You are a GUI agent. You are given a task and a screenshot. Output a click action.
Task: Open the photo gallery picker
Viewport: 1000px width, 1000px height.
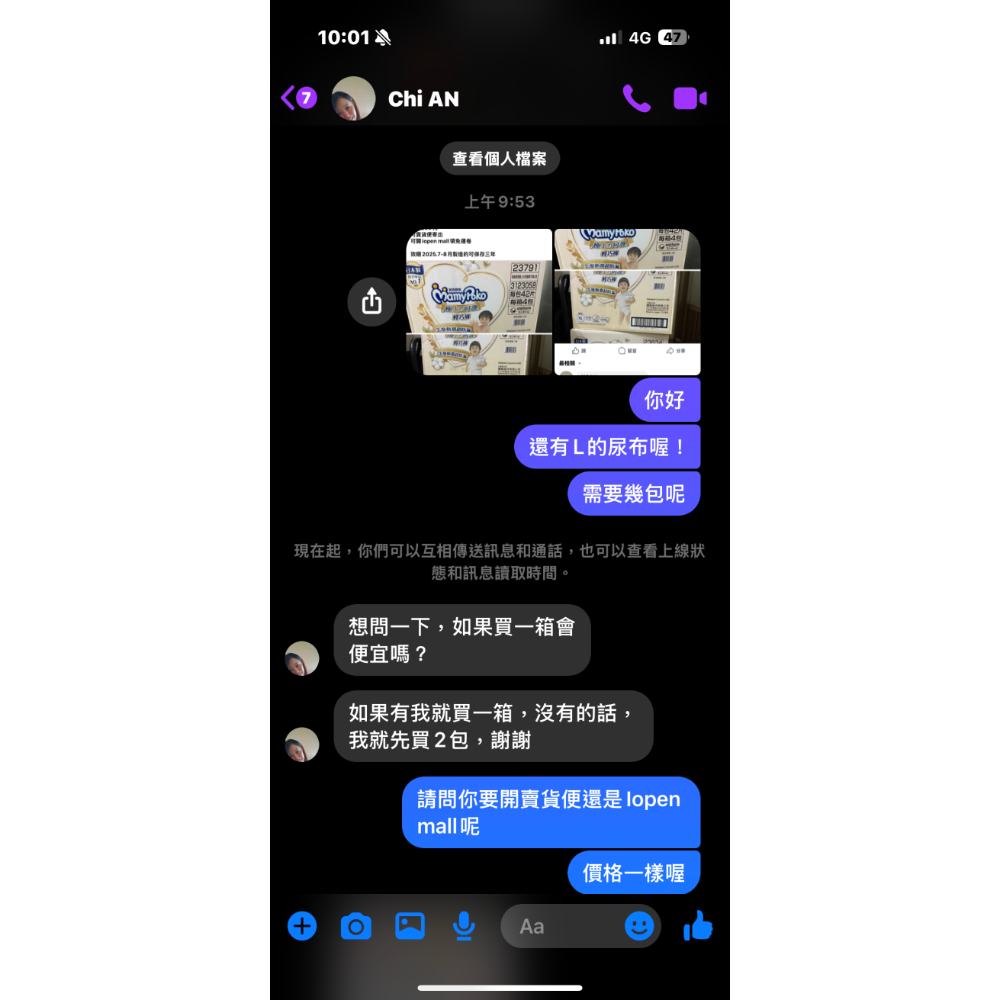tap(410, 926)
